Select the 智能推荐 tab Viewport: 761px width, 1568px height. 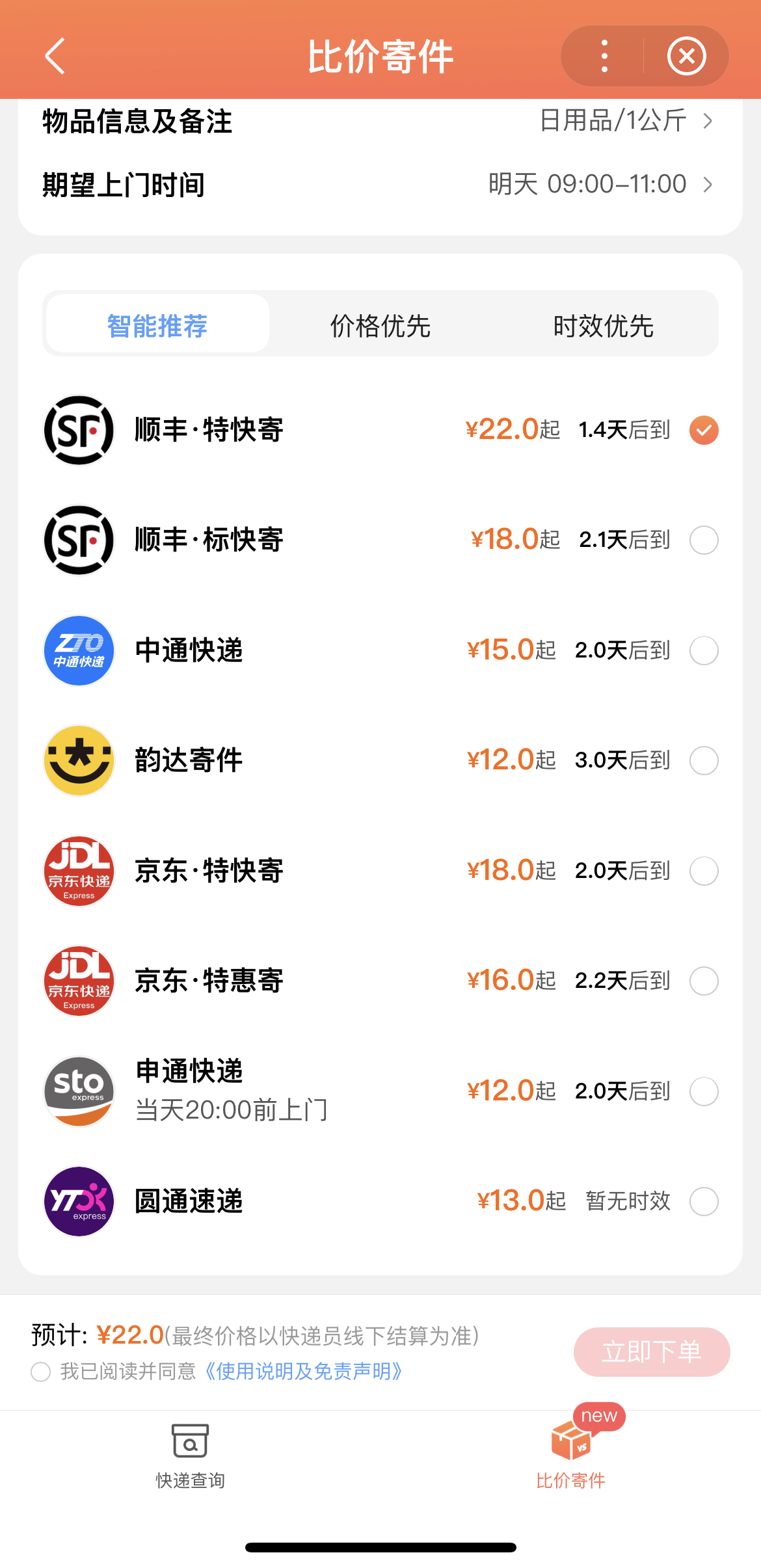(x=157, y=325)
